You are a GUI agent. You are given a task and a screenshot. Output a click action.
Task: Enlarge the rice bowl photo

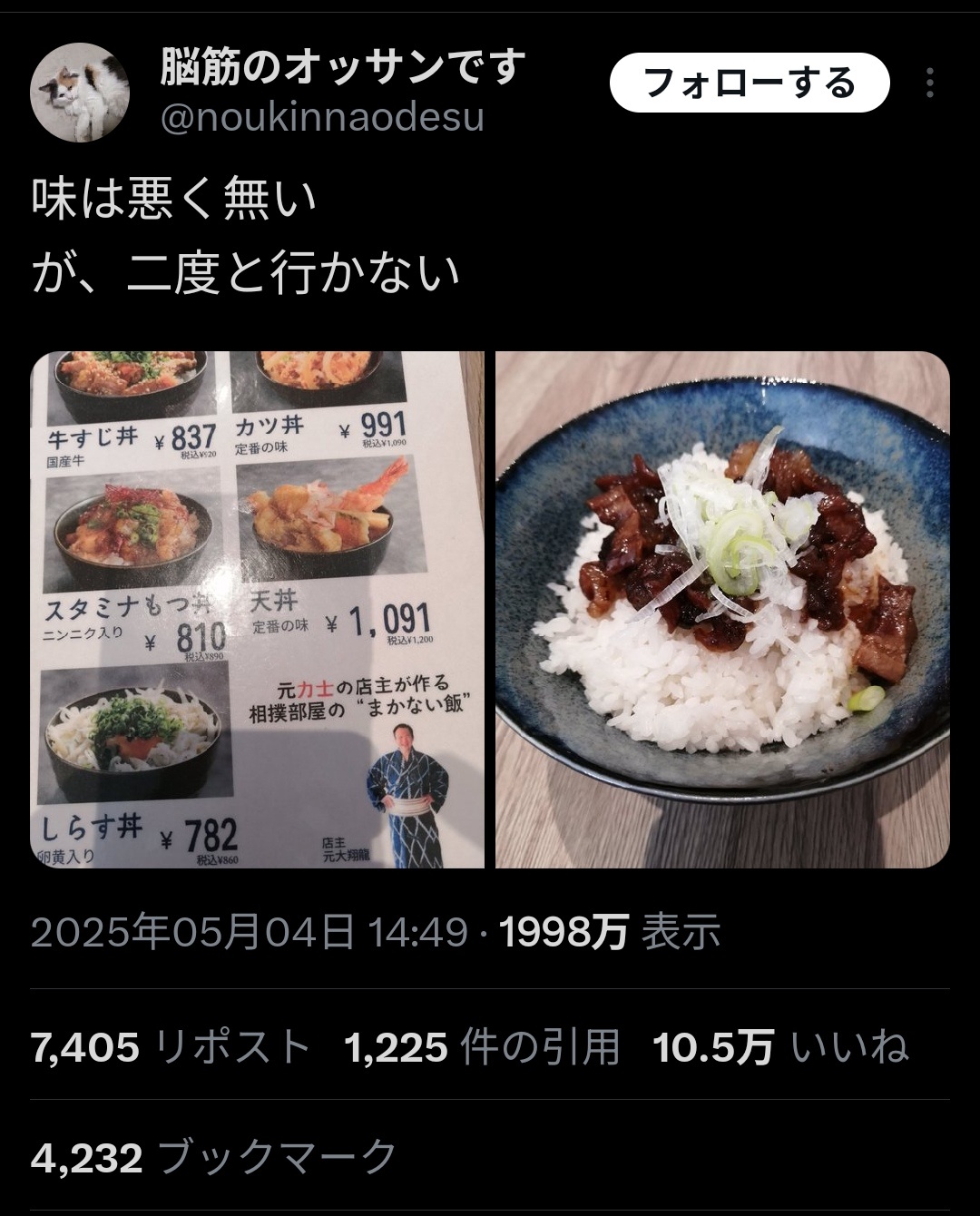pos(722,609)
